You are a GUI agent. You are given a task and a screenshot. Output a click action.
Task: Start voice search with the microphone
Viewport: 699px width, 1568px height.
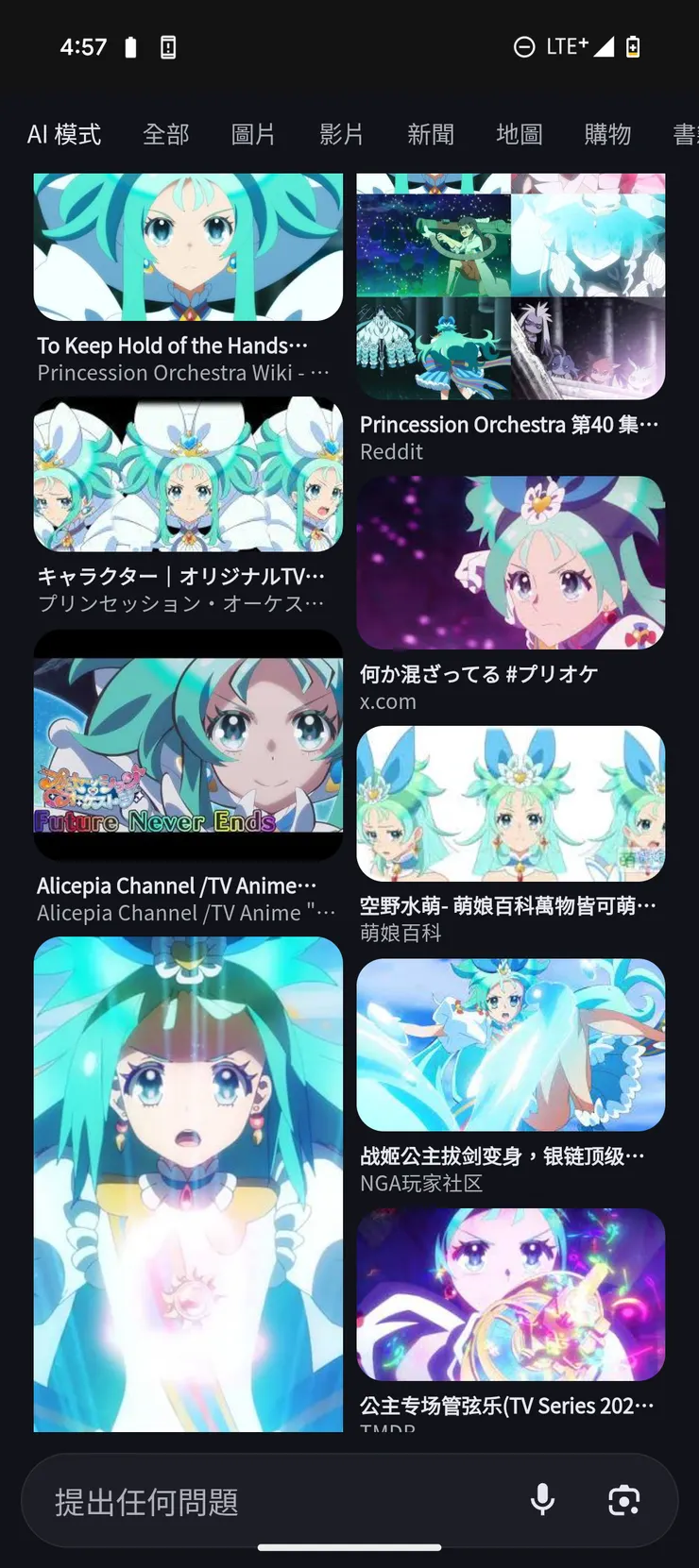point(542,1500)
